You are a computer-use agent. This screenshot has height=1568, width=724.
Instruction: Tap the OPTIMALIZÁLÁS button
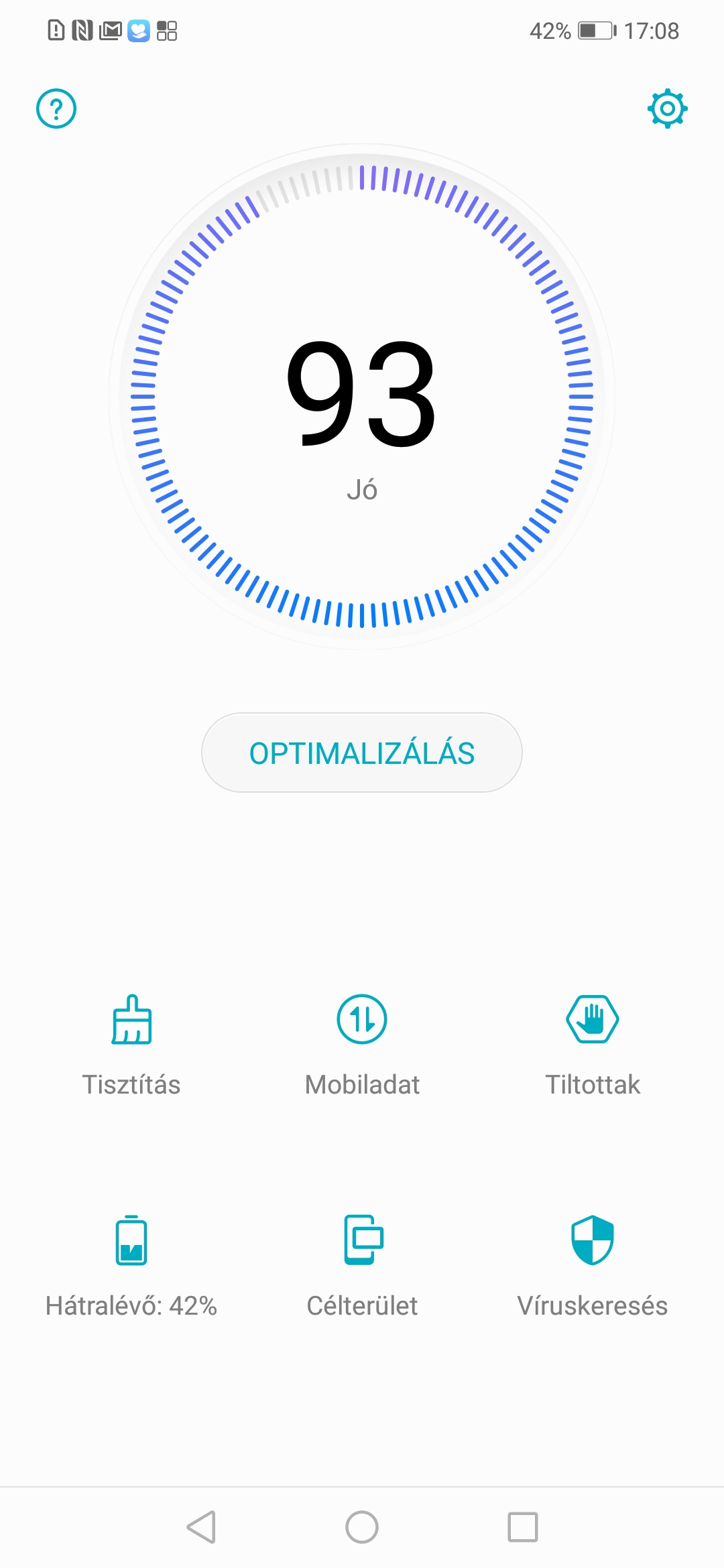point(362,753)
